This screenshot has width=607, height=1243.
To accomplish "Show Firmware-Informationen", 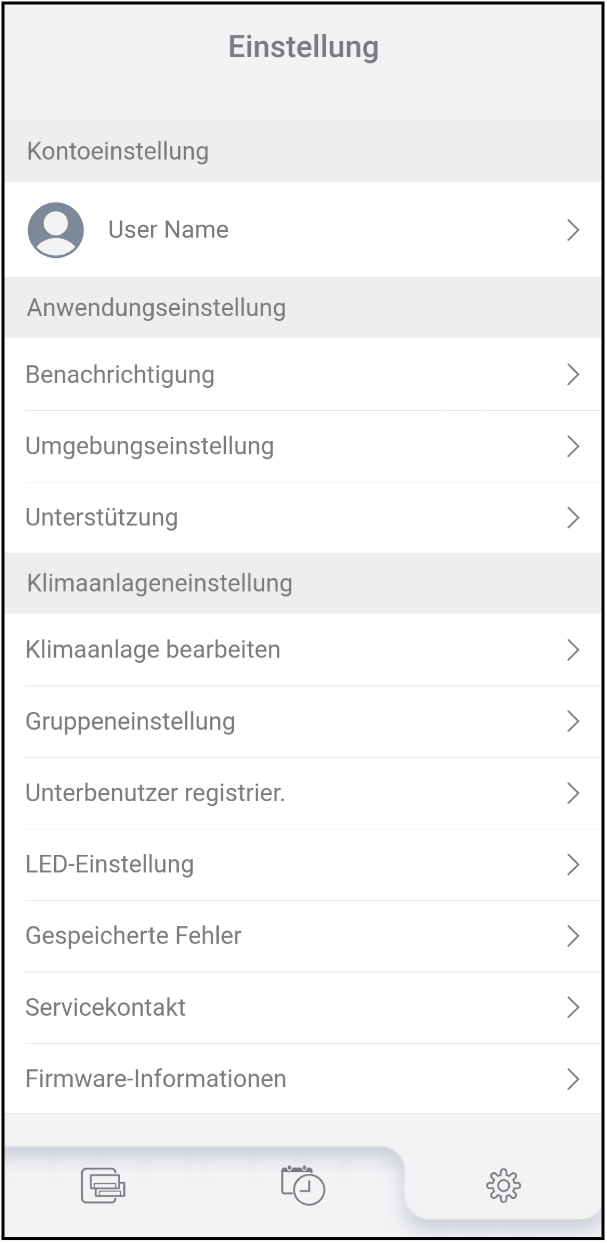I will point(303,1079).
